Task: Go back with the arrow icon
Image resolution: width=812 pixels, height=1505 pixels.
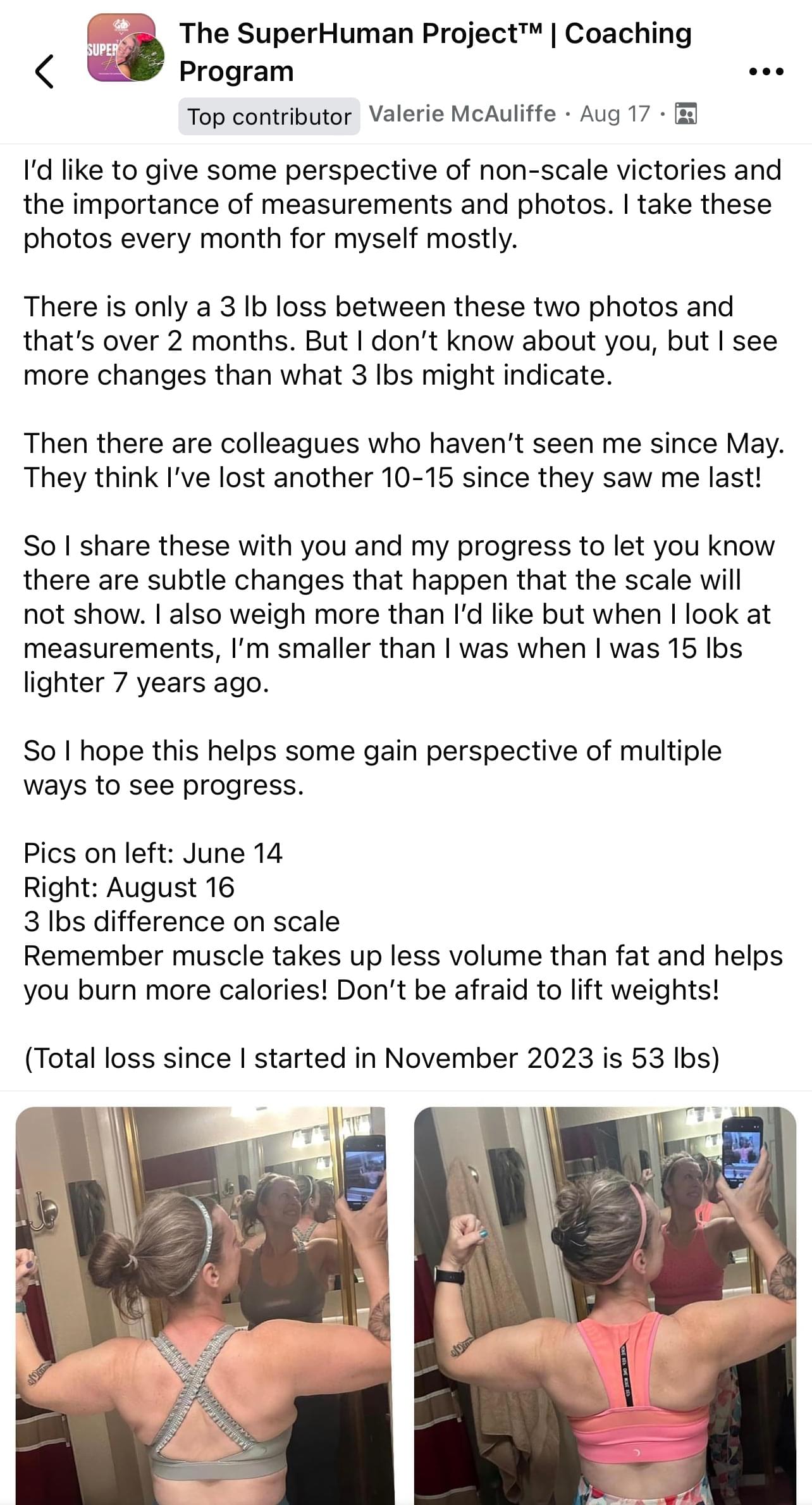Action: click(x=44, y=71)
